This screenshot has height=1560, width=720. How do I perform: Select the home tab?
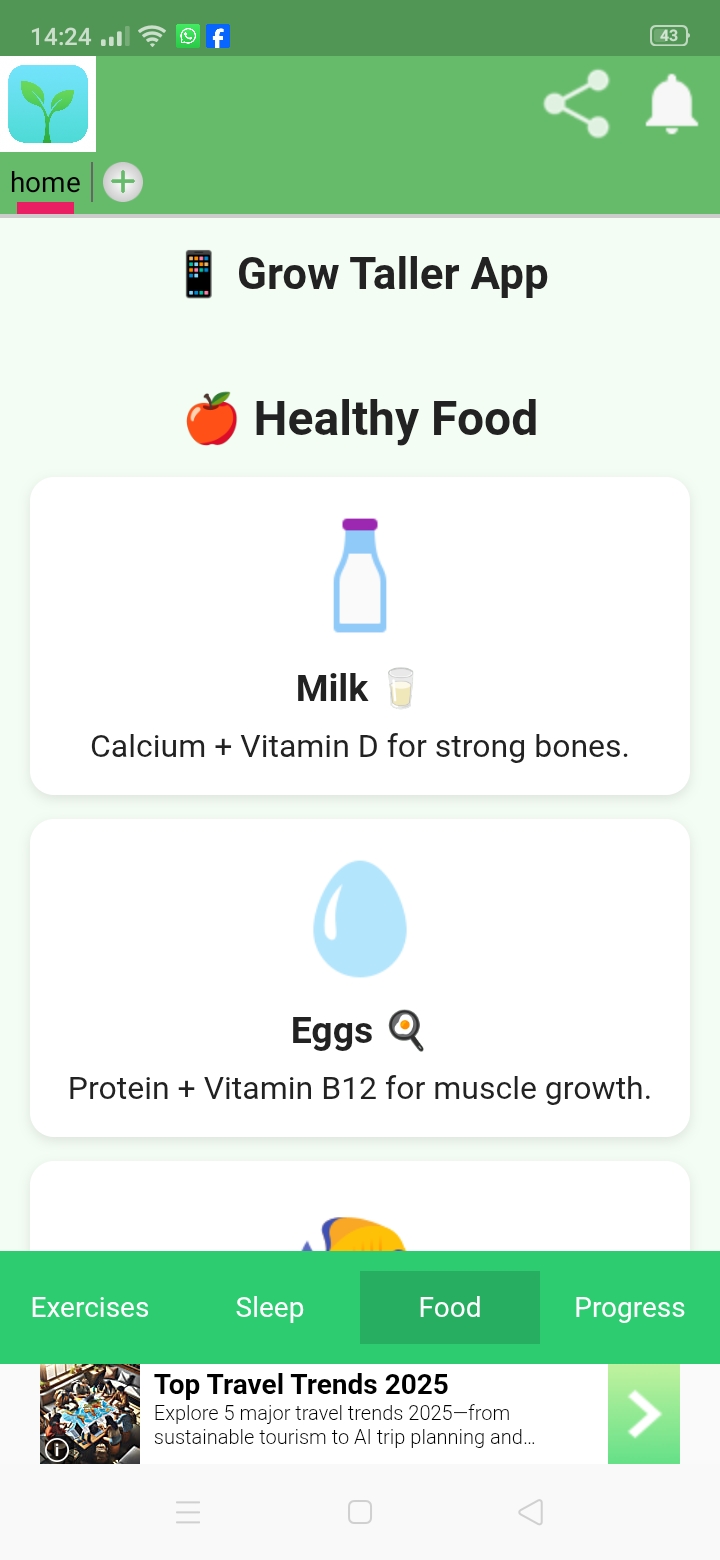(45, 183)
